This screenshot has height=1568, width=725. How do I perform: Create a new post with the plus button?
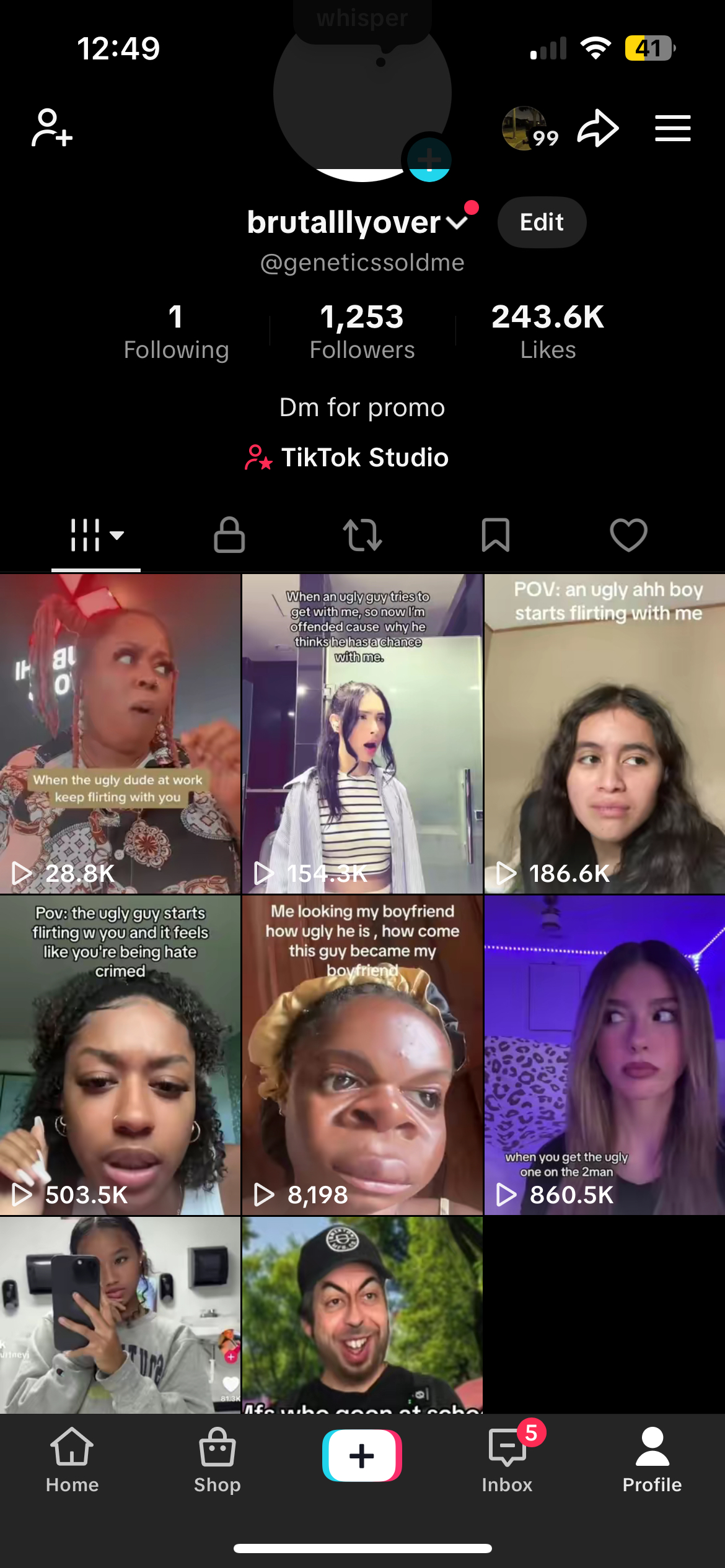[x=362, y=1455]
